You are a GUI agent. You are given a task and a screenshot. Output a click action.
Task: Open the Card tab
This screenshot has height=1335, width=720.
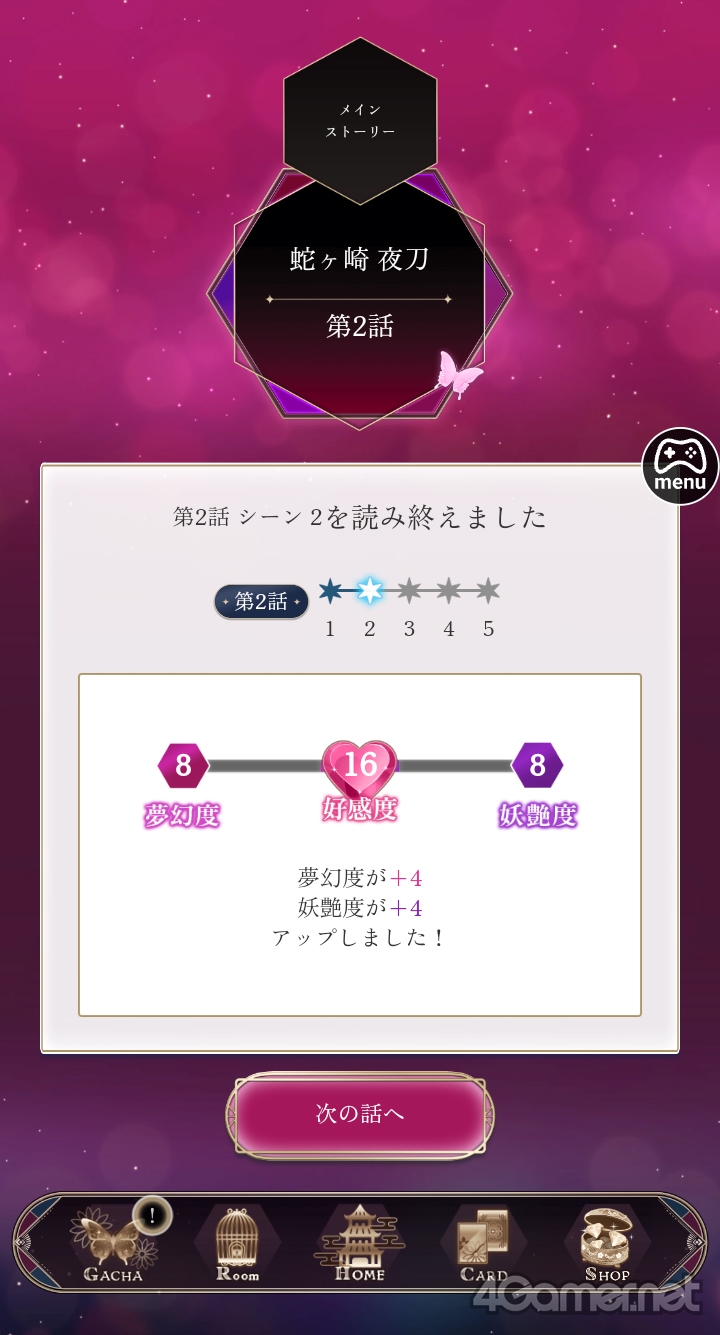point(484,1246)
